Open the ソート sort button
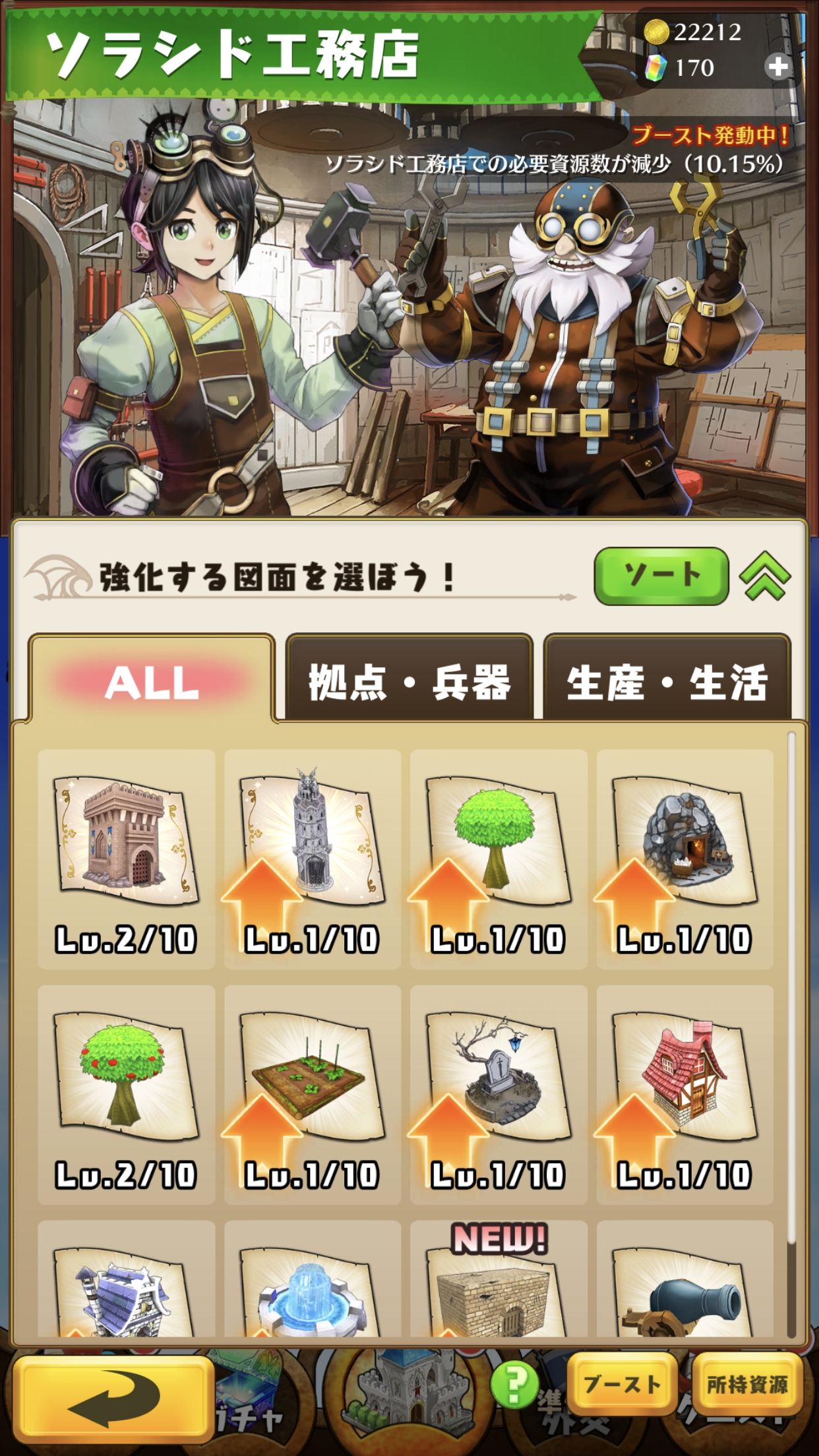Screen dimensions: 819x1456 661,576
